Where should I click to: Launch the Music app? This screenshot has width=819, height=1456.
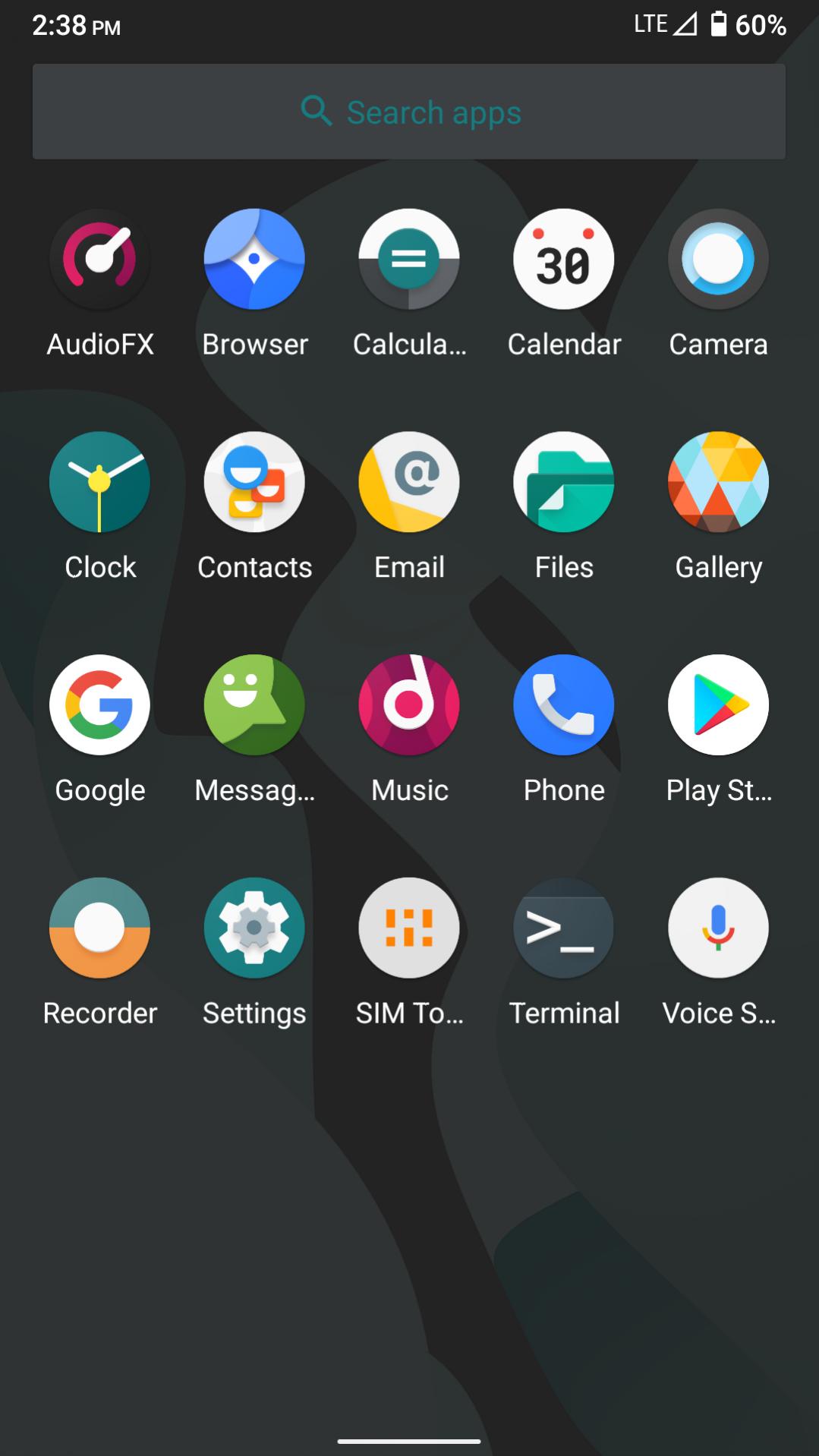pos(409,705)
